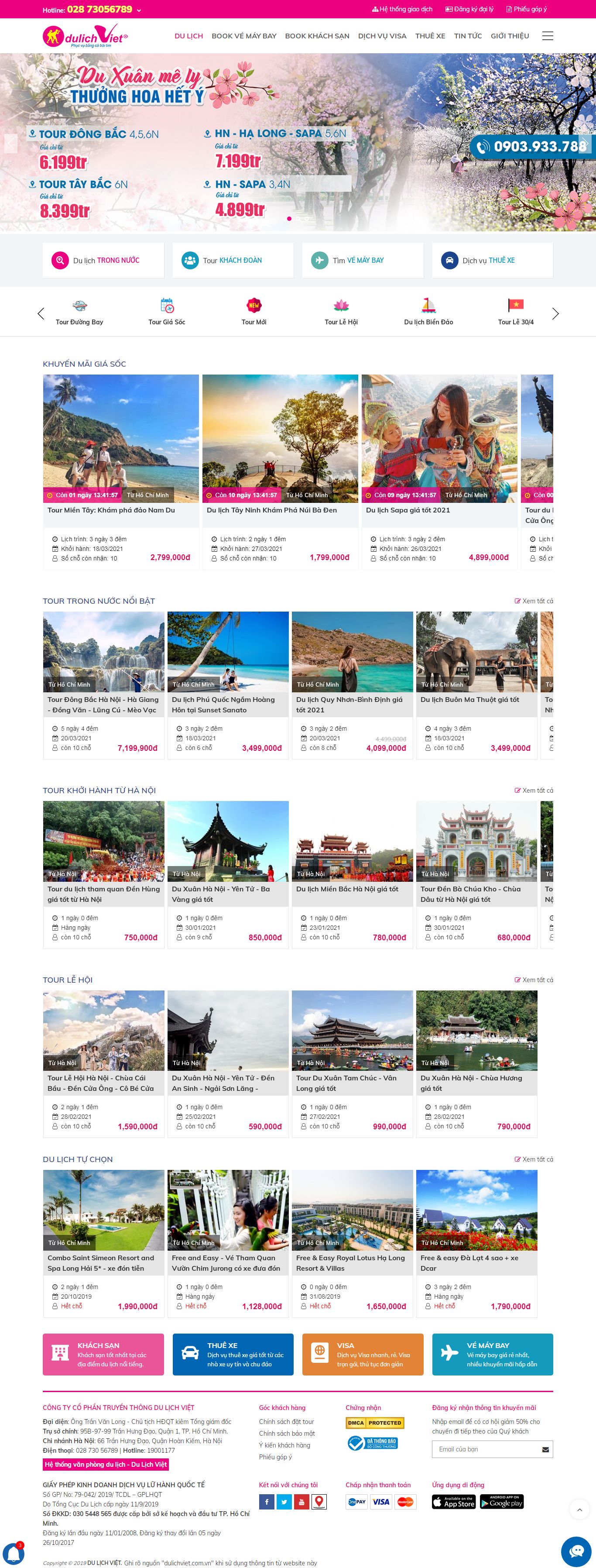Visit the Facebook page icon
596x1568 pixels.
(x=267, y=1502)
